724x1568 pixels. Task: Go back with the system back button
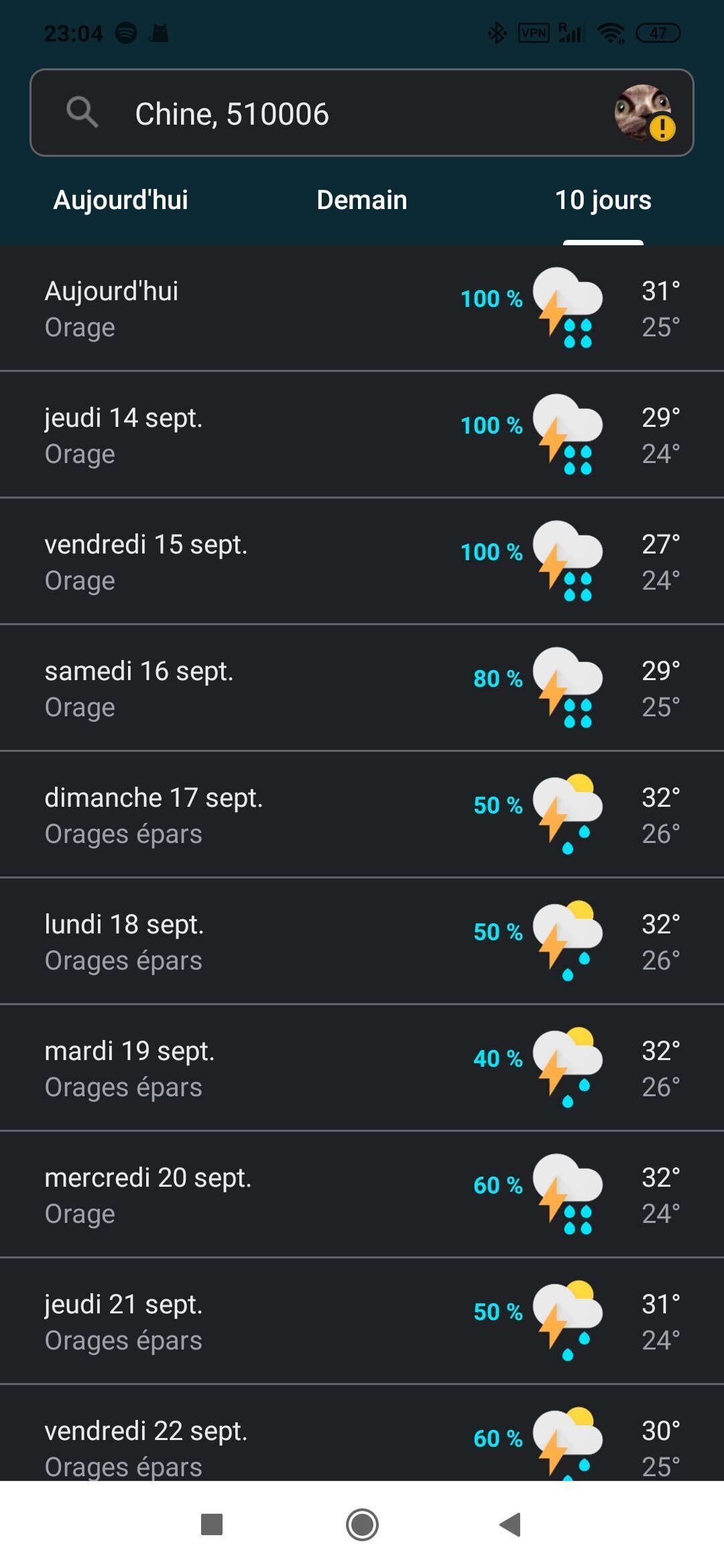pyautogui.click(x=511, y=1524)
